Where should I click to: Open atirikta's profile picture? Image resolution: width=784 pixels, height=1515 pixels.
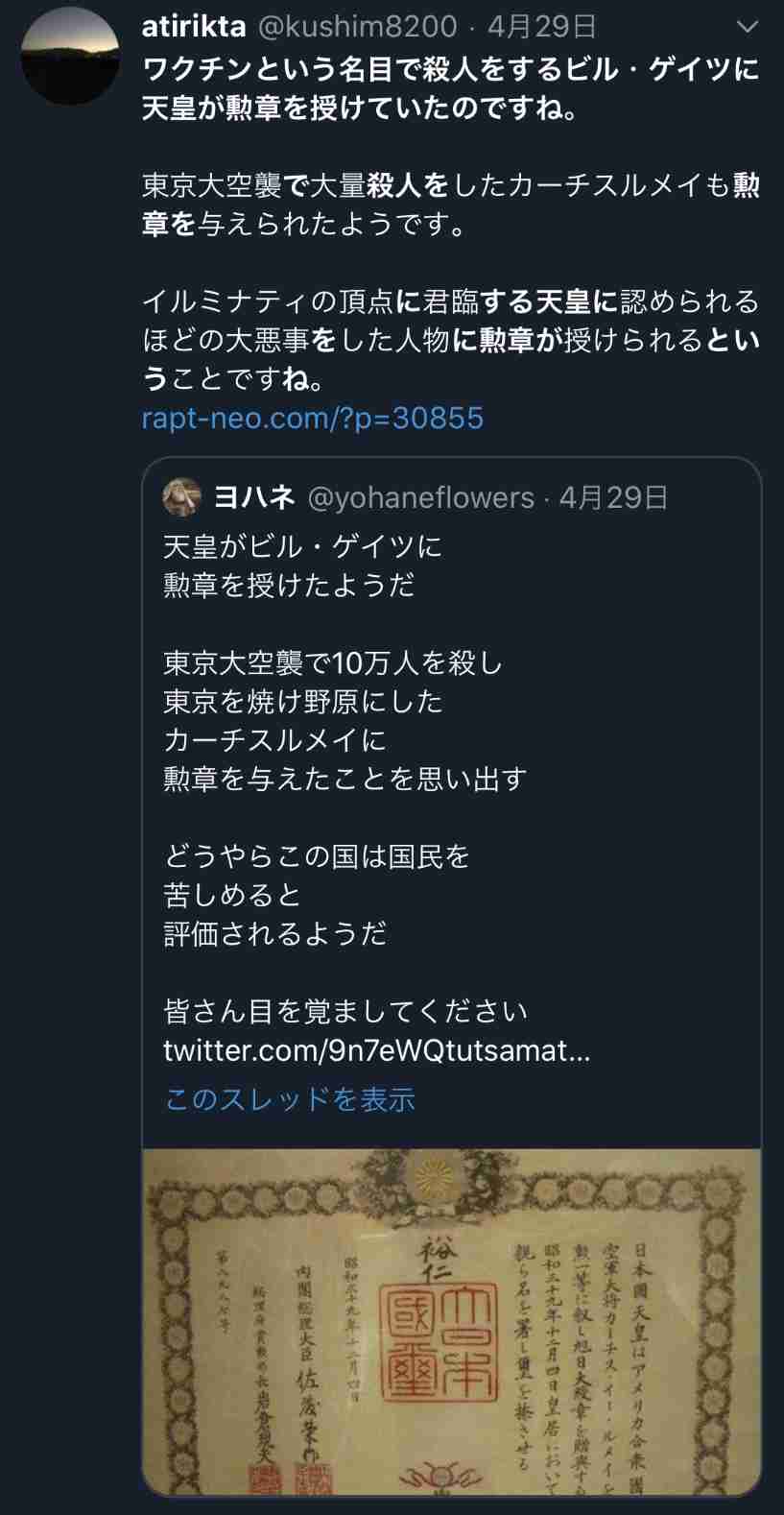tap(70, 57)
